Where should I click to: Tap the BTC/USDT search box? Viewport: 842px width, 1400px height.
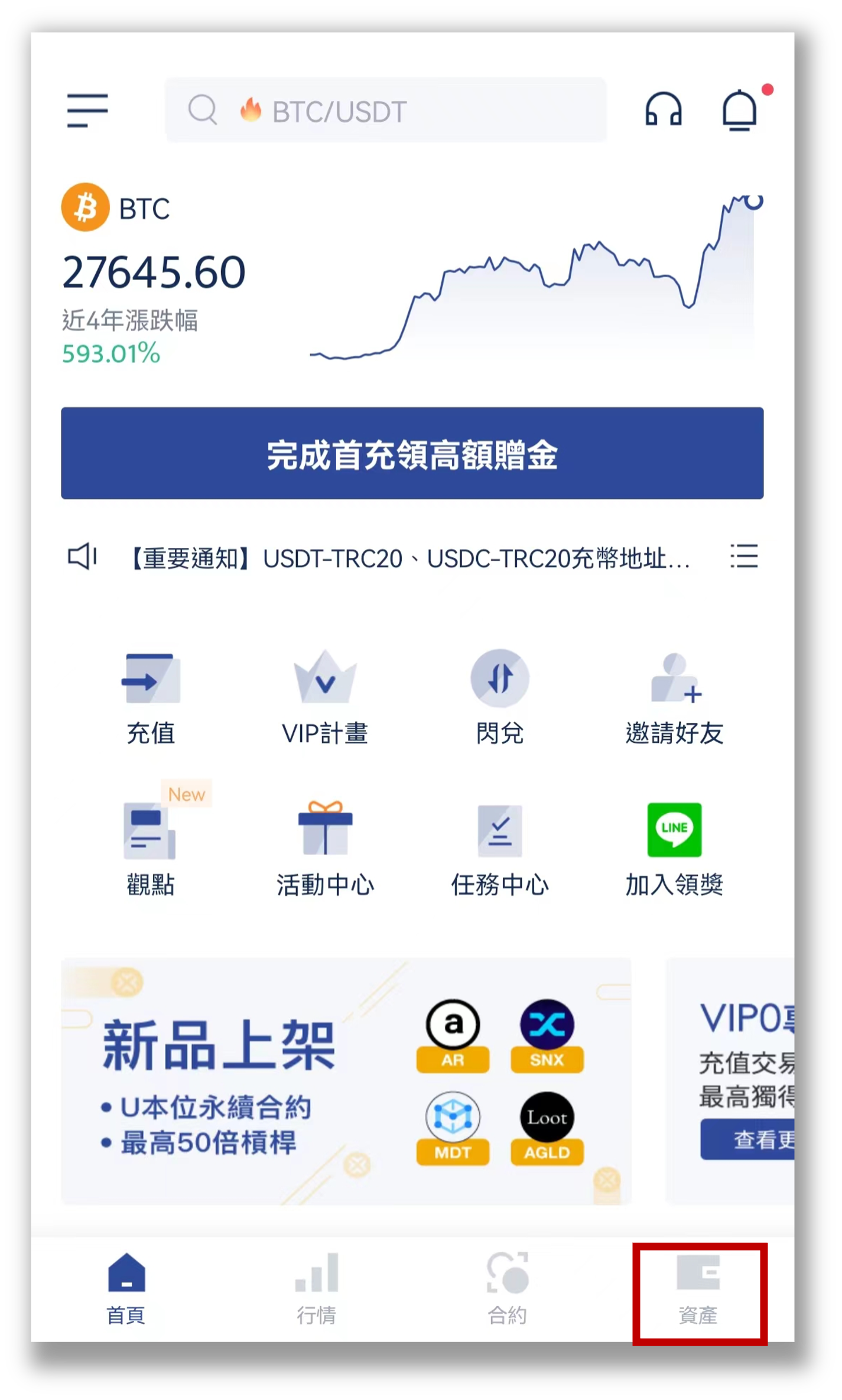(385, 111)
